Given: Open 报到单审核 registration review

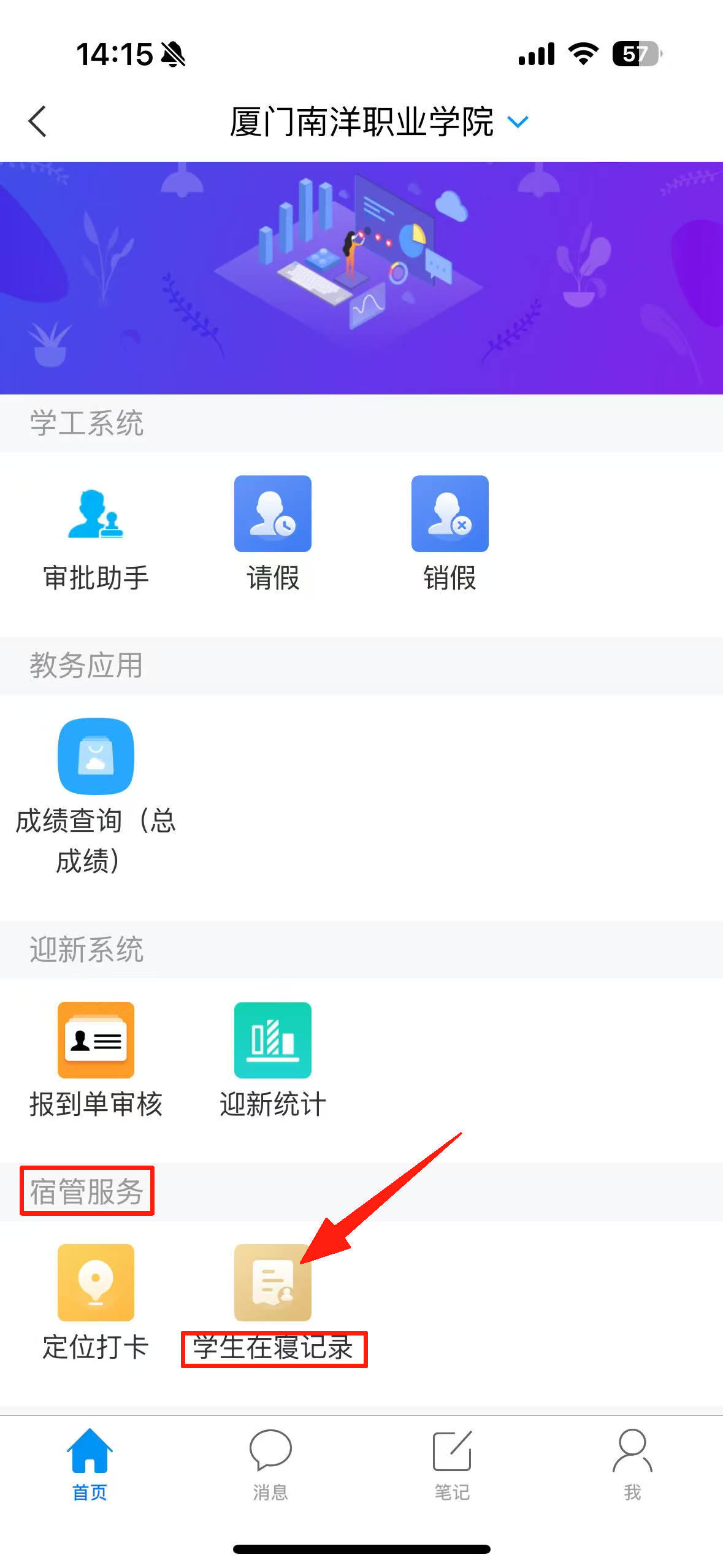Looking at the screenshot, I should coord(96,1059).
